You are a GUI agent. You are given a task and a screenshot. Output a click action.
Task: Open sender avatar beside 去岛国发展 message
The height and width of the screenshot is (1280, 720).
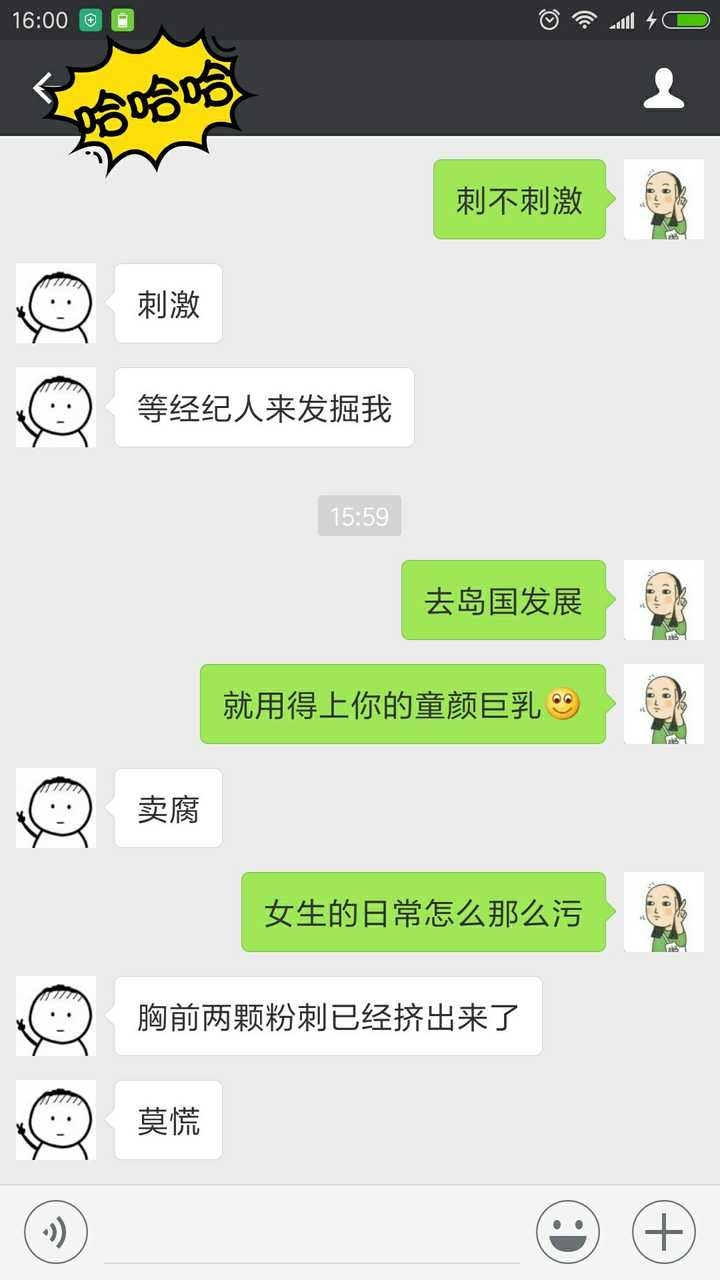(x=663, y=600)
